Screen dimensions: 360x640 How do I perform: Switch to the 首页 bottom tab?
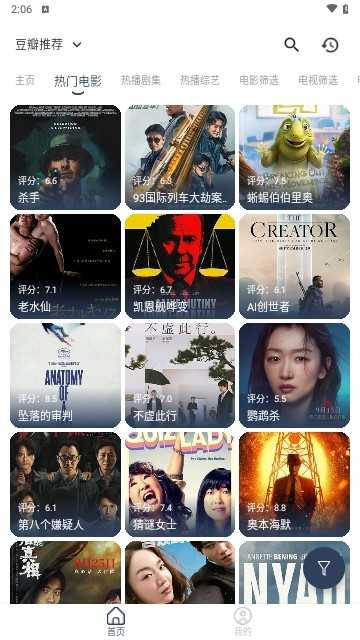pyautogui.click(x=116, y=622)
